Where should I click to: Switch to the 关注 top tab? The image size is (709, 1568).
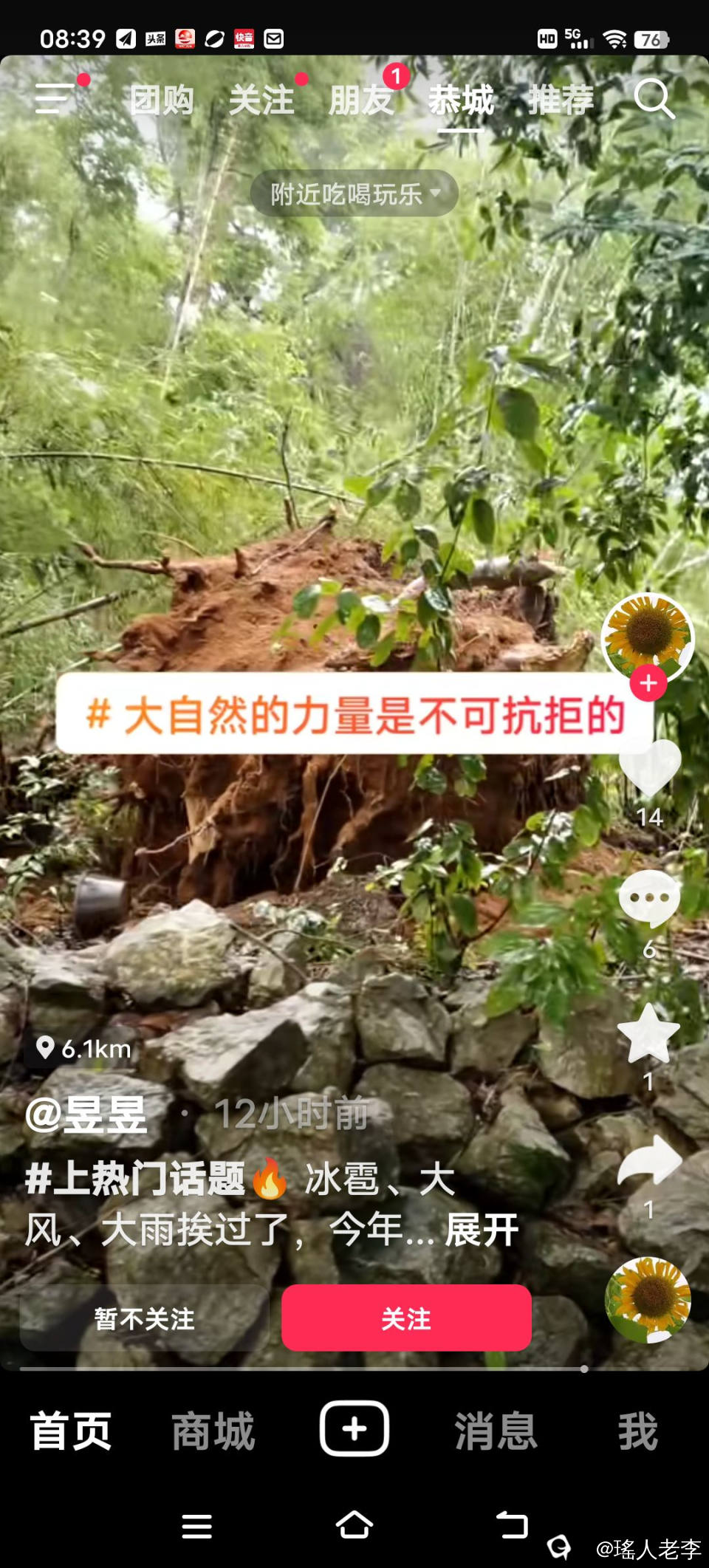click(x=261, y=100)
